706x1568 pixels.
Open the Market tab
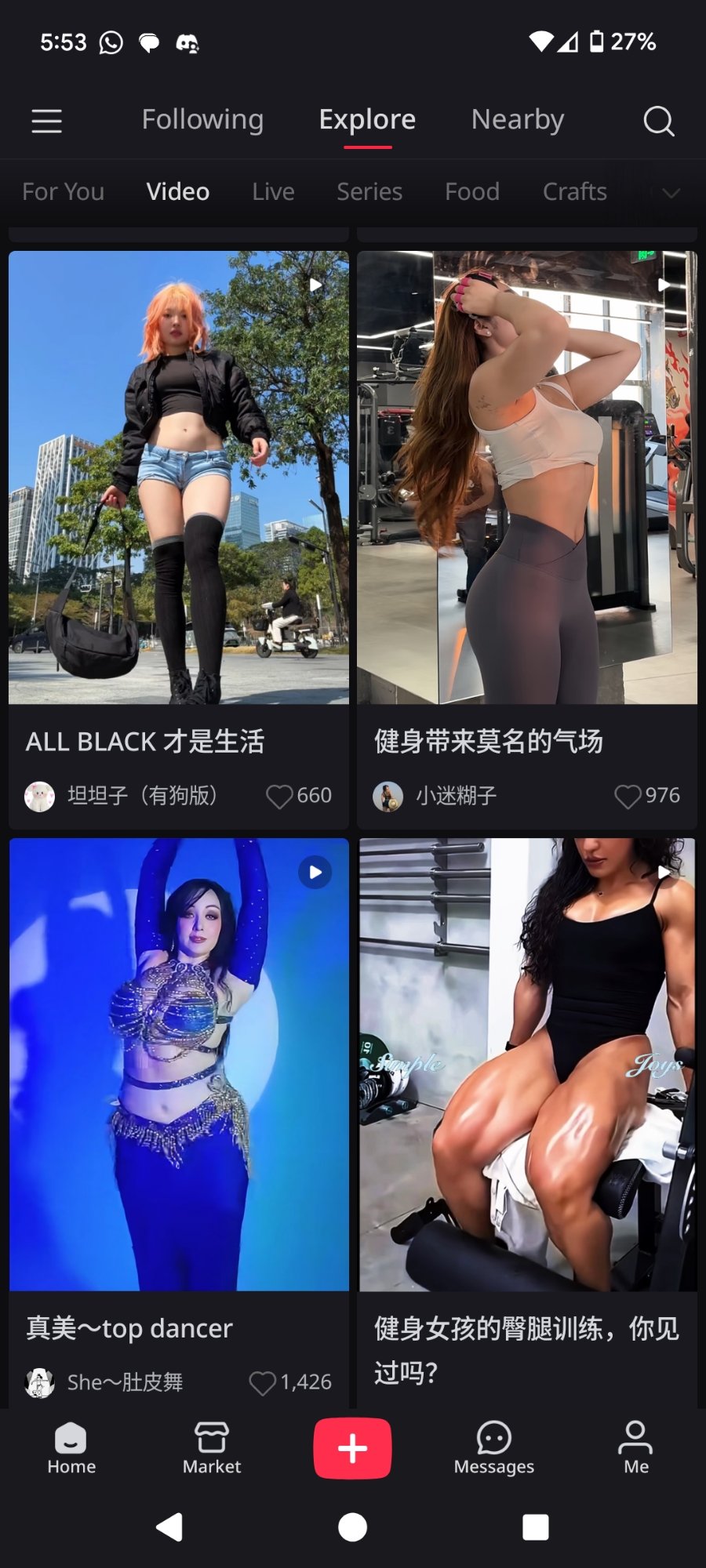click(212, 1448)
